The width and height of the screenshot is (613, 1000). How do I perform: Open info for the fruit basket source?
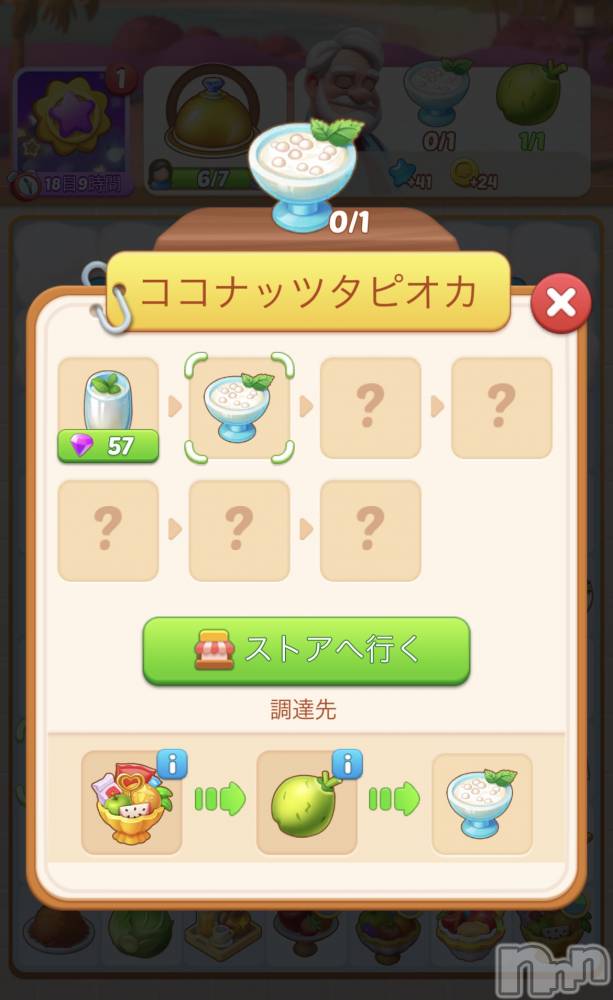(x=172, y=765)
